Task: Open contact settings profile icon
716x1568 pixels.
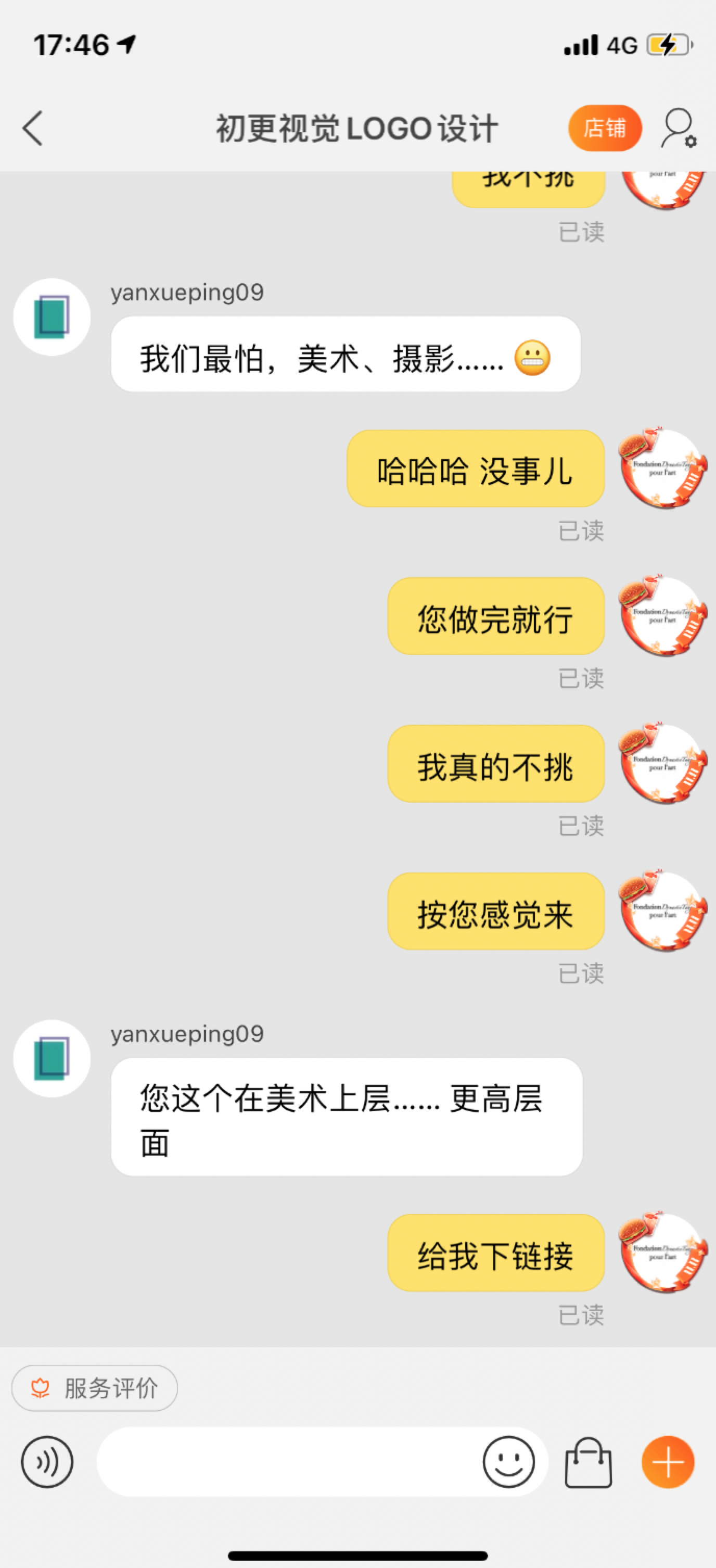Action: [679, 129]
